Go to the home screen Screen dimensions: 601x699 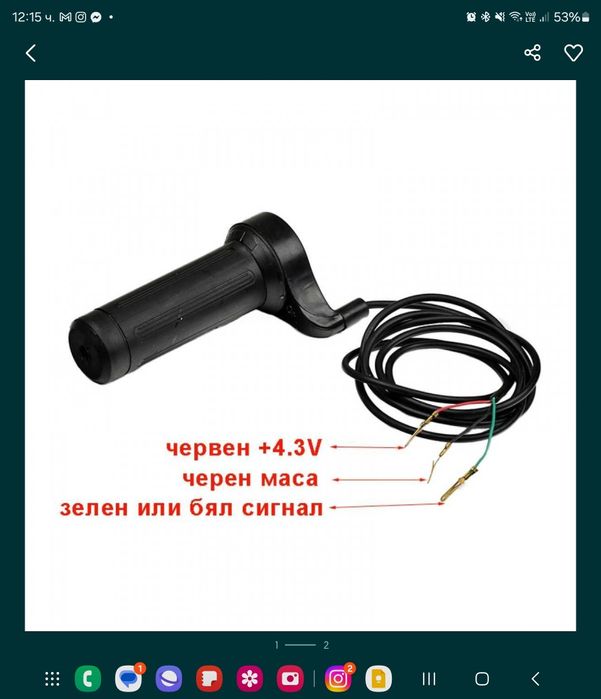(x=482, y=678)
